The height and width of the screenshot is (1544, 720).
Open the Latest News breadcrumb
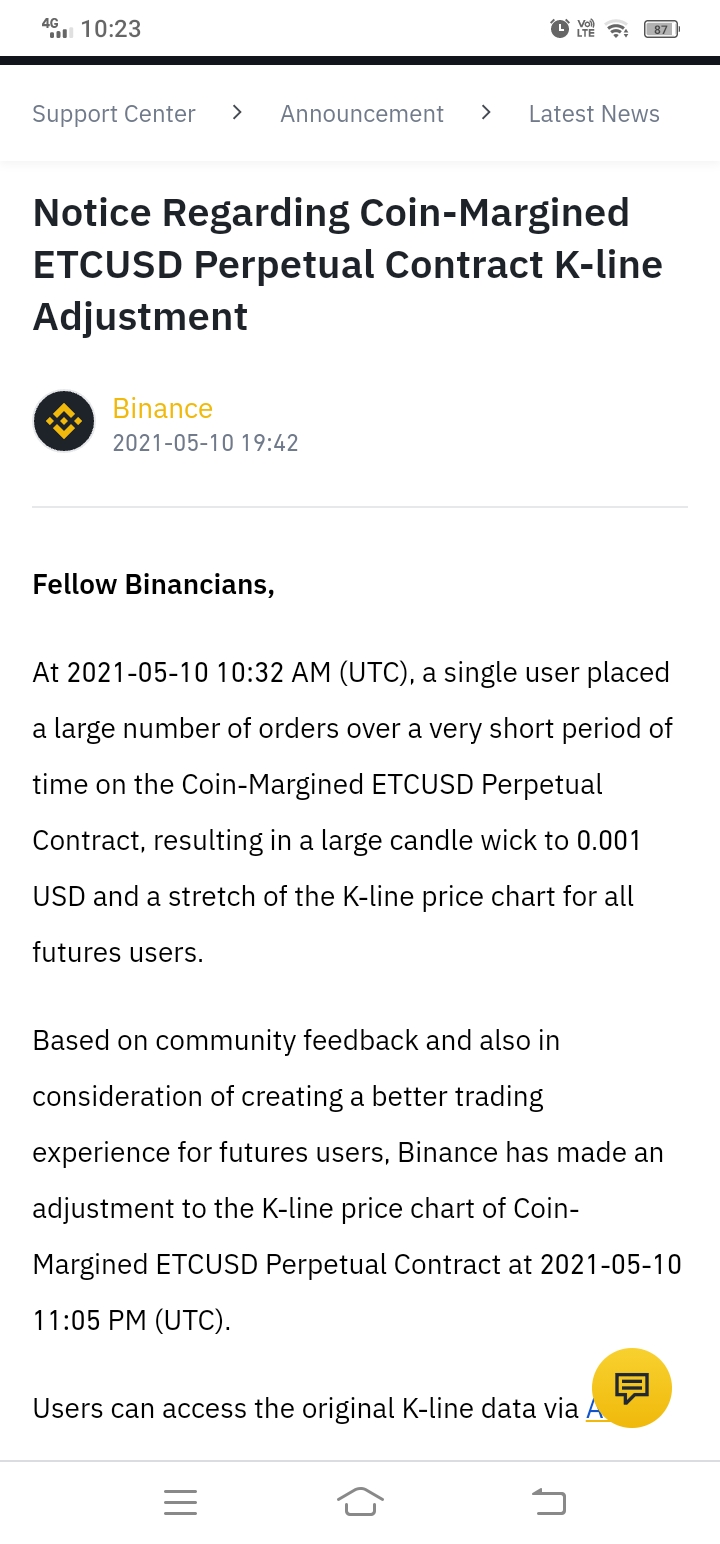point(594,114)
